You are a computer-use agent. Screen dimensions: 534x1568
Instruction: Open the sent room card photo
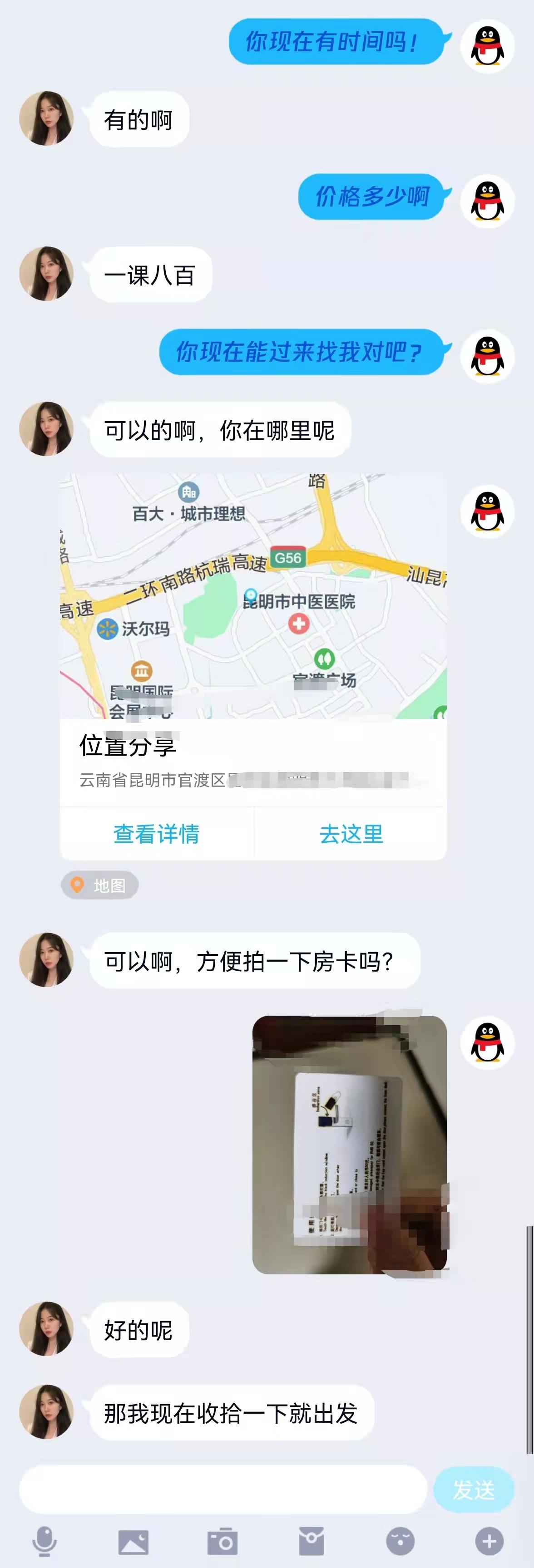350,1145
